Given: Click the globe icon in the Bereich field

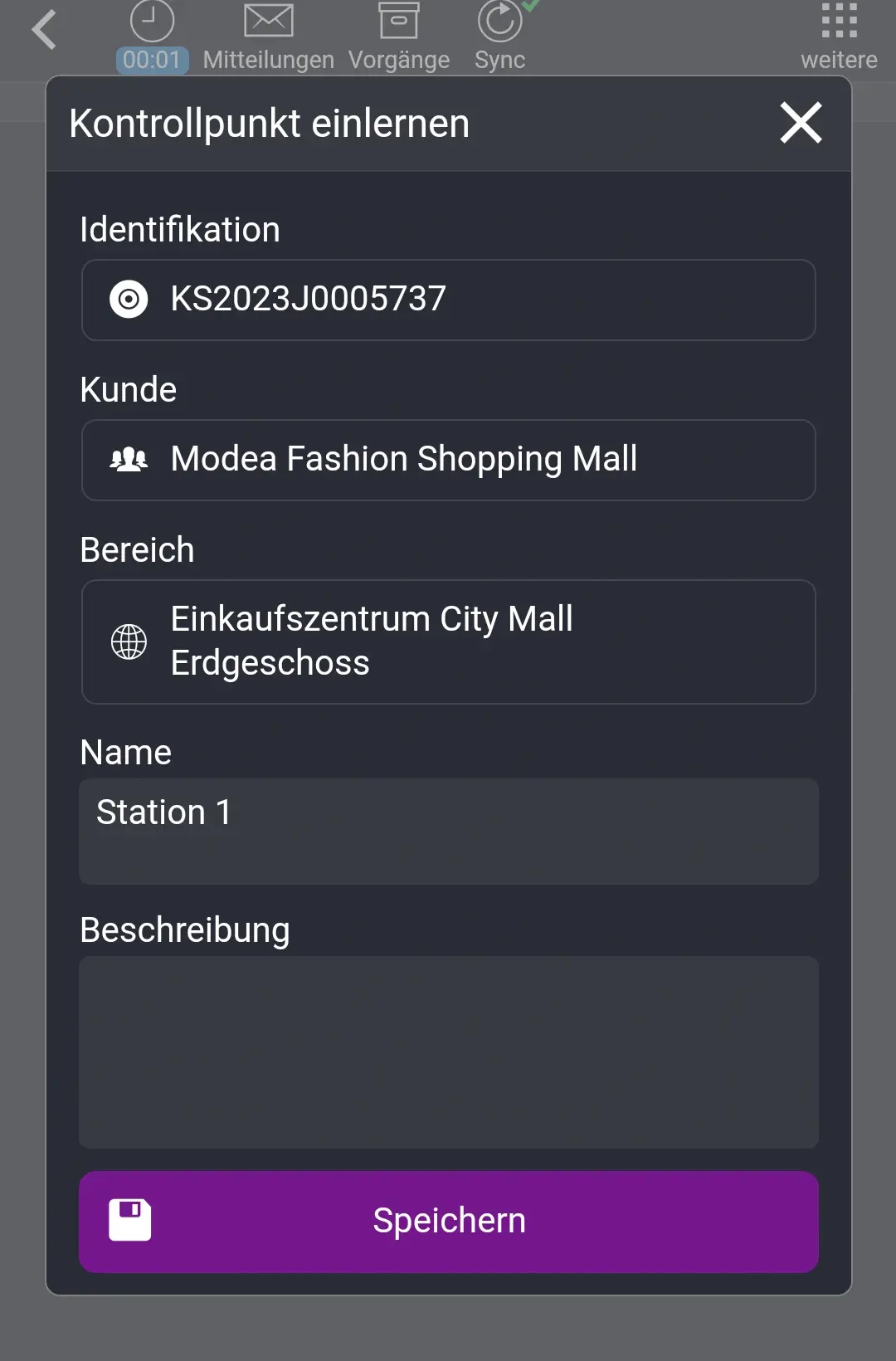Looking at the screenshot, I should pos(129,641).
